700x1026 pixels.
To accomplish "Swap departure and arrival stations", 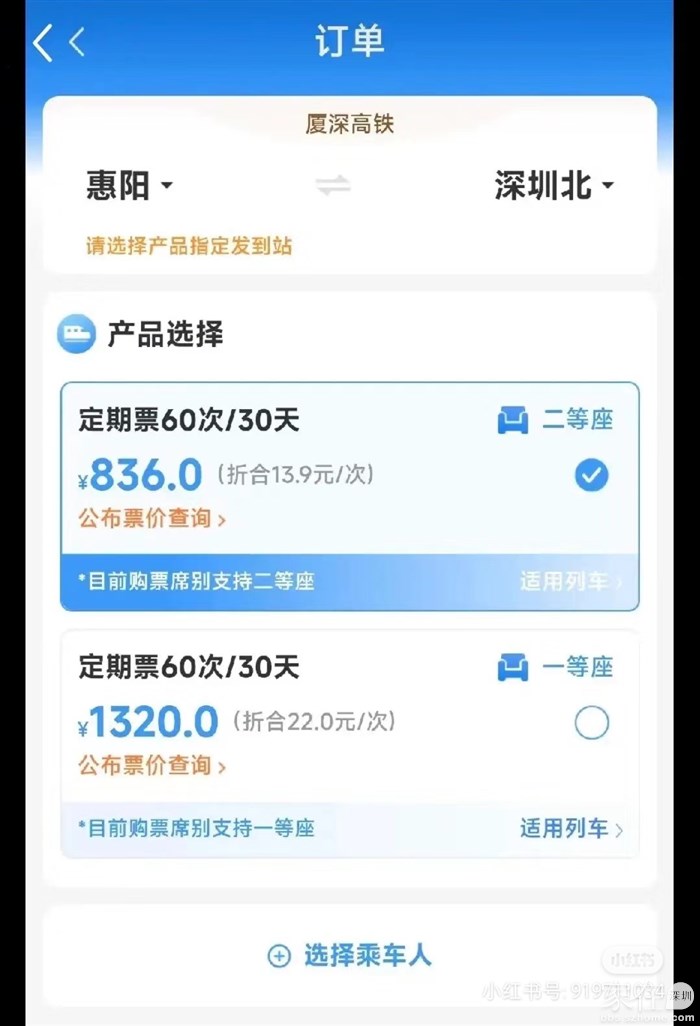I will (333, 186).
